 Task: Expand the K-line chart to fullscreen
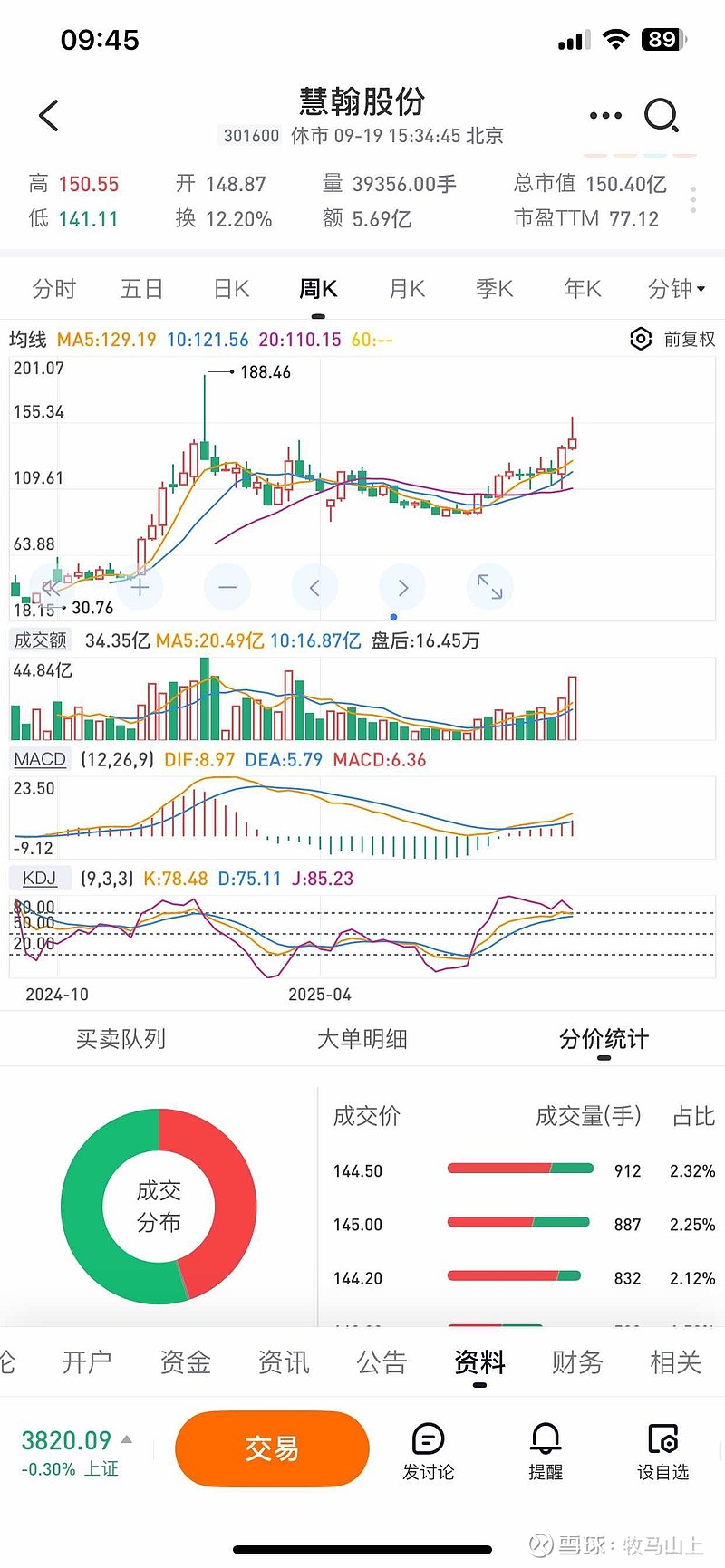coord(490,587)
